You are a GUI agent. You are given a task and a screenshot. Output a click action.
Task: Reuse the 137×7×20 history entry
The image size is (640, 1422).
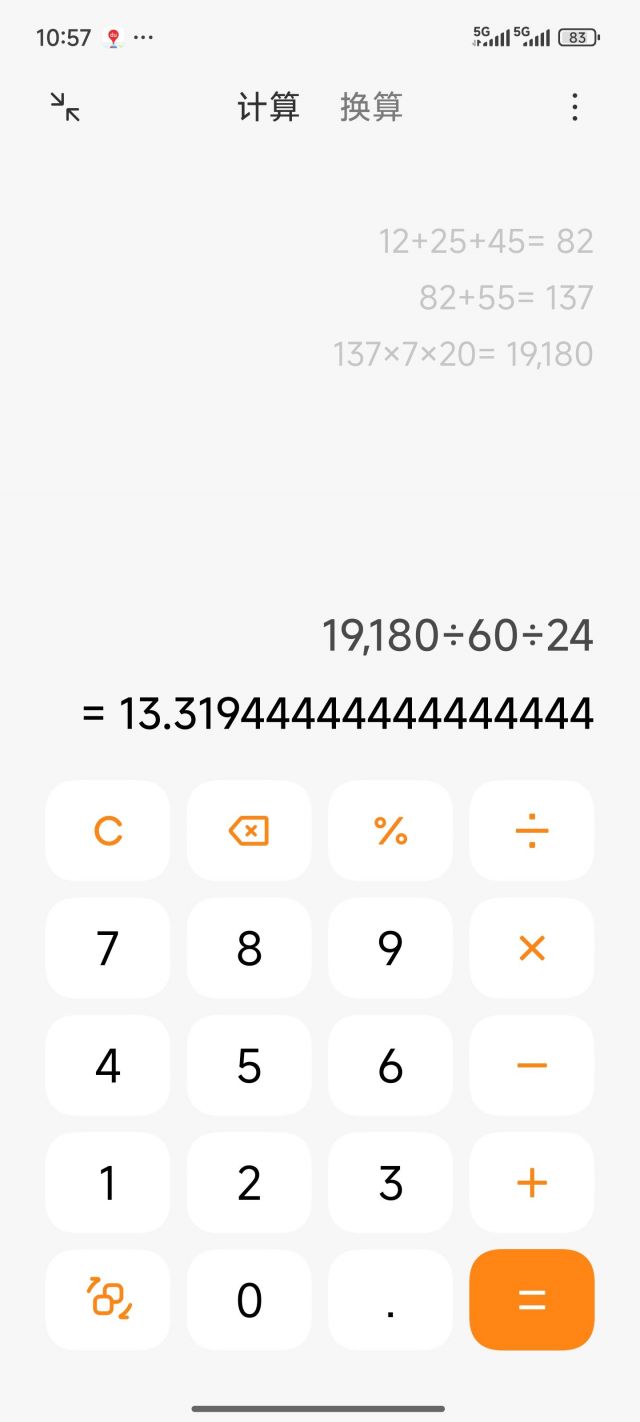click(463, 354)
